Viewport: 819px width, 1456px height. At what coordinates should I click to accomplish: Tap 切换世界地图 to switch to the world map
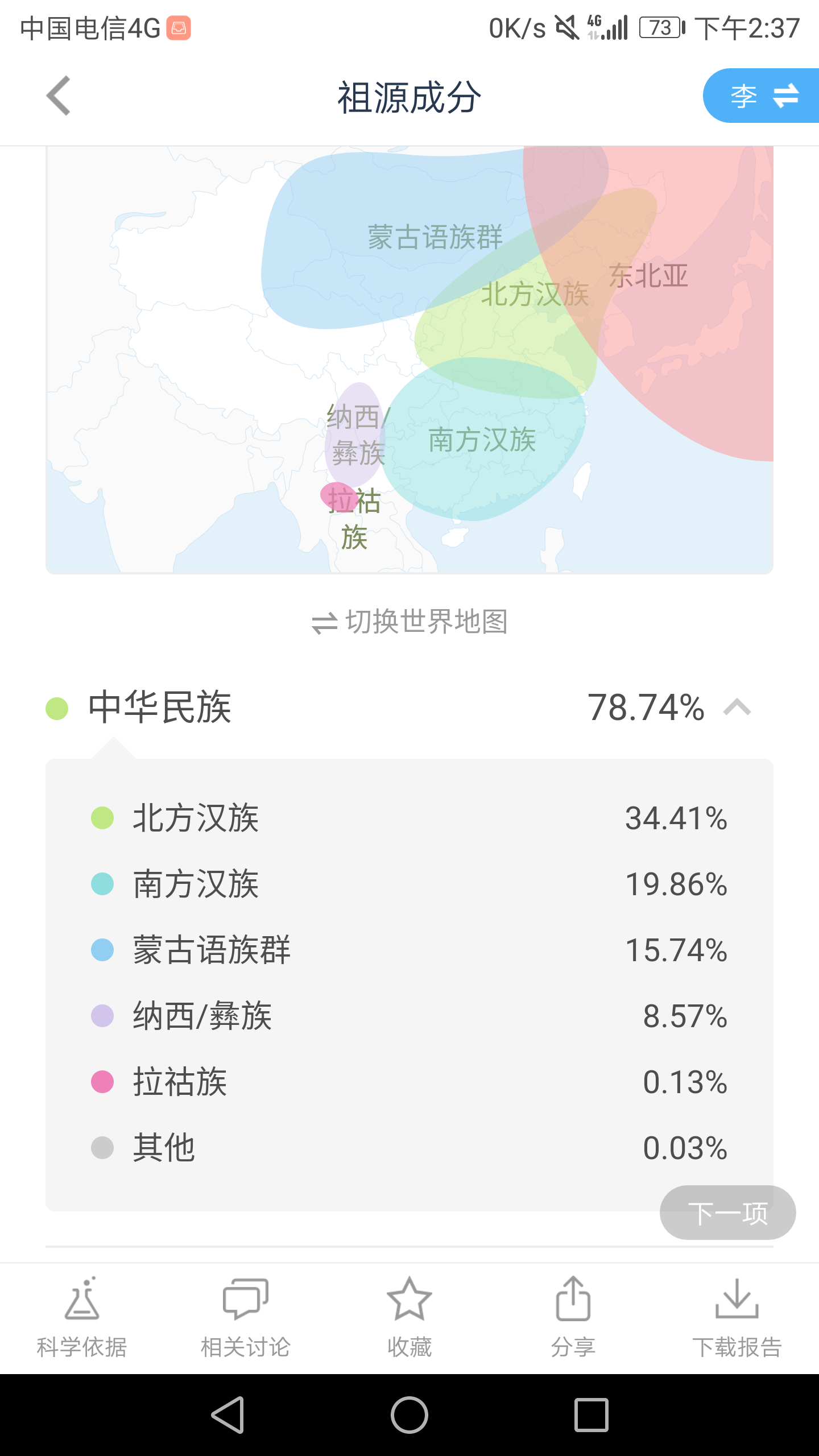click(409, 622)
